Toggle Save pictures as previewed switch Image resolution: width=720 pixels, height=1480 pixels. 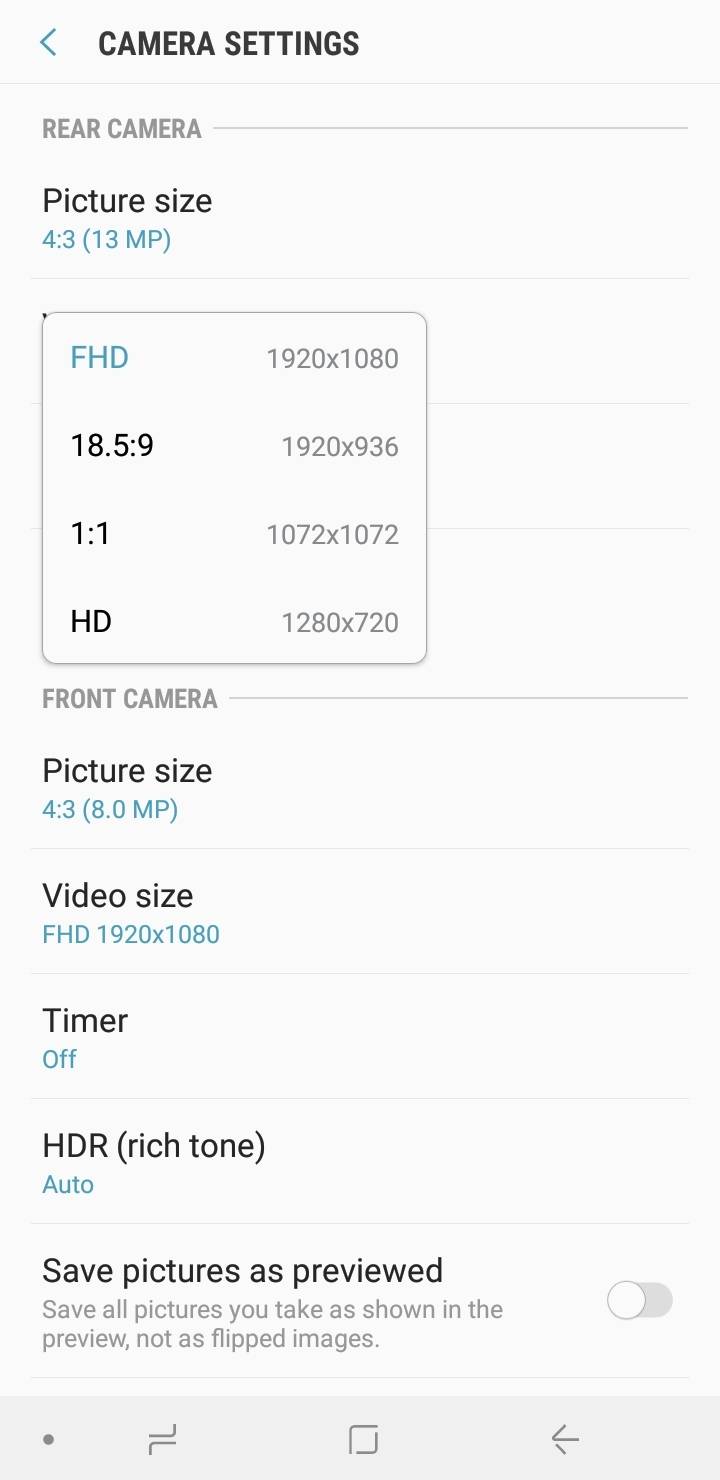(640, 1301)
